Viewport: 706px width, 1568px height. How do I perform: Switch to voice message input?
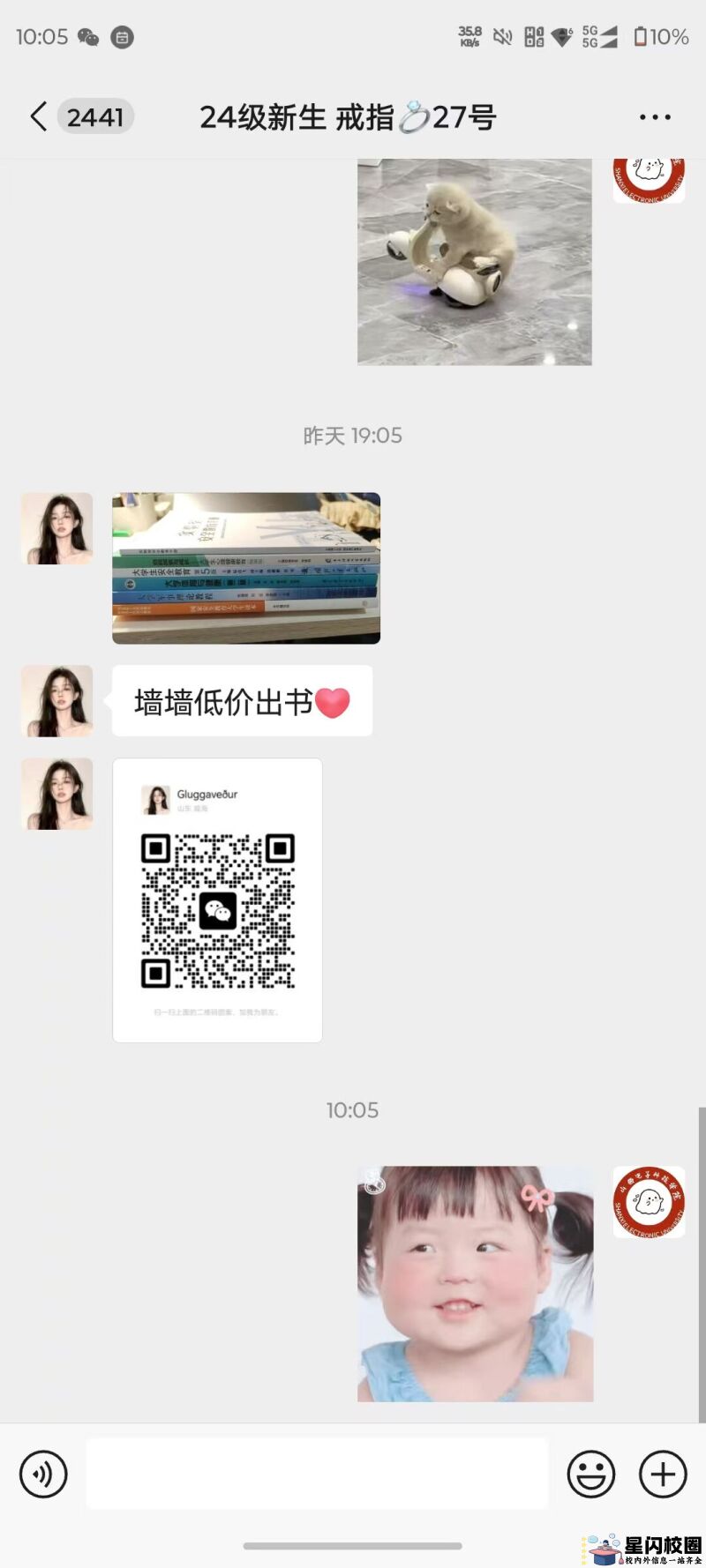[43, 1474]
